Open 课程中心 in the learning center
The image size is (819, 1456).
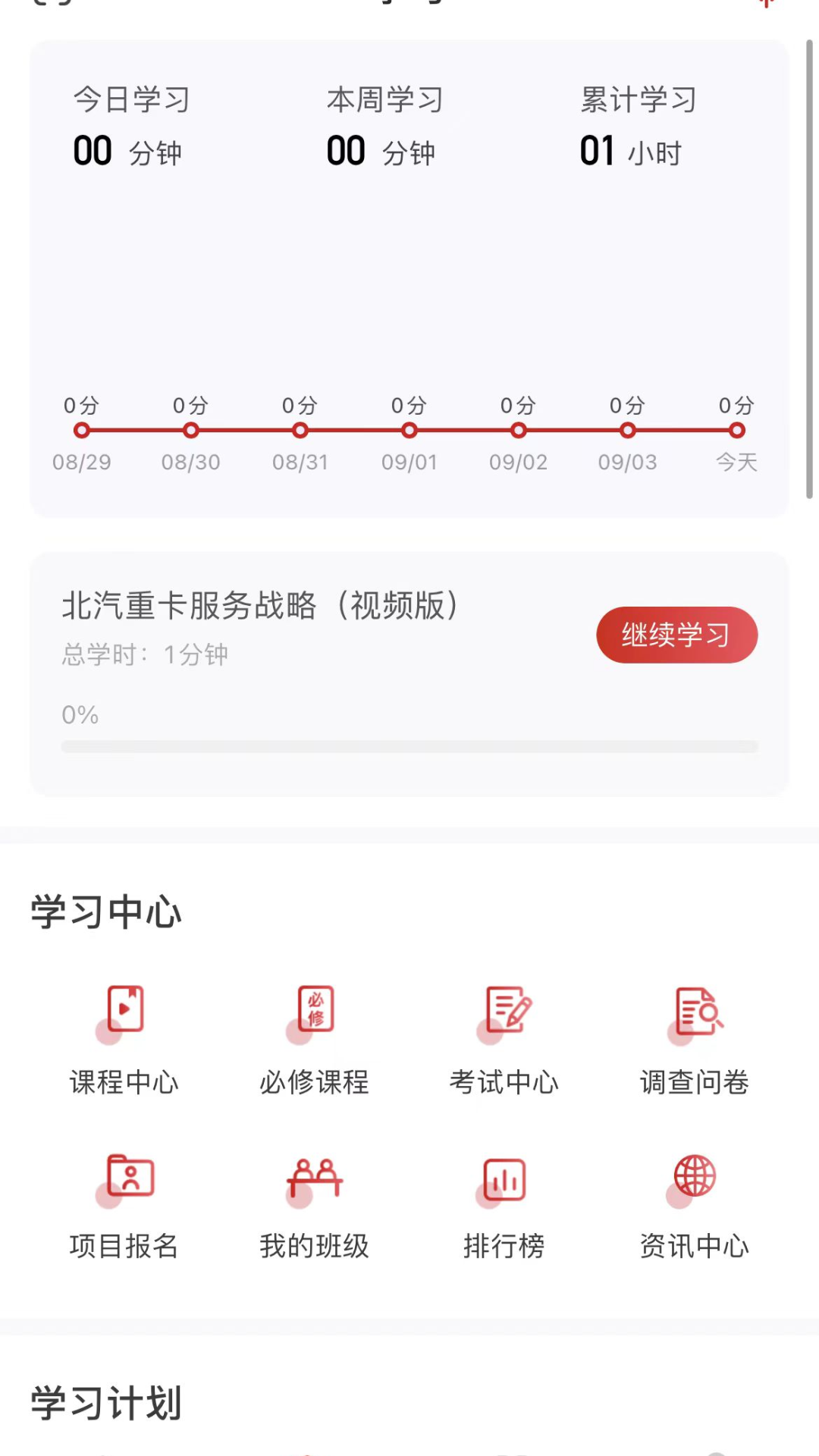tap(124, 1040)
